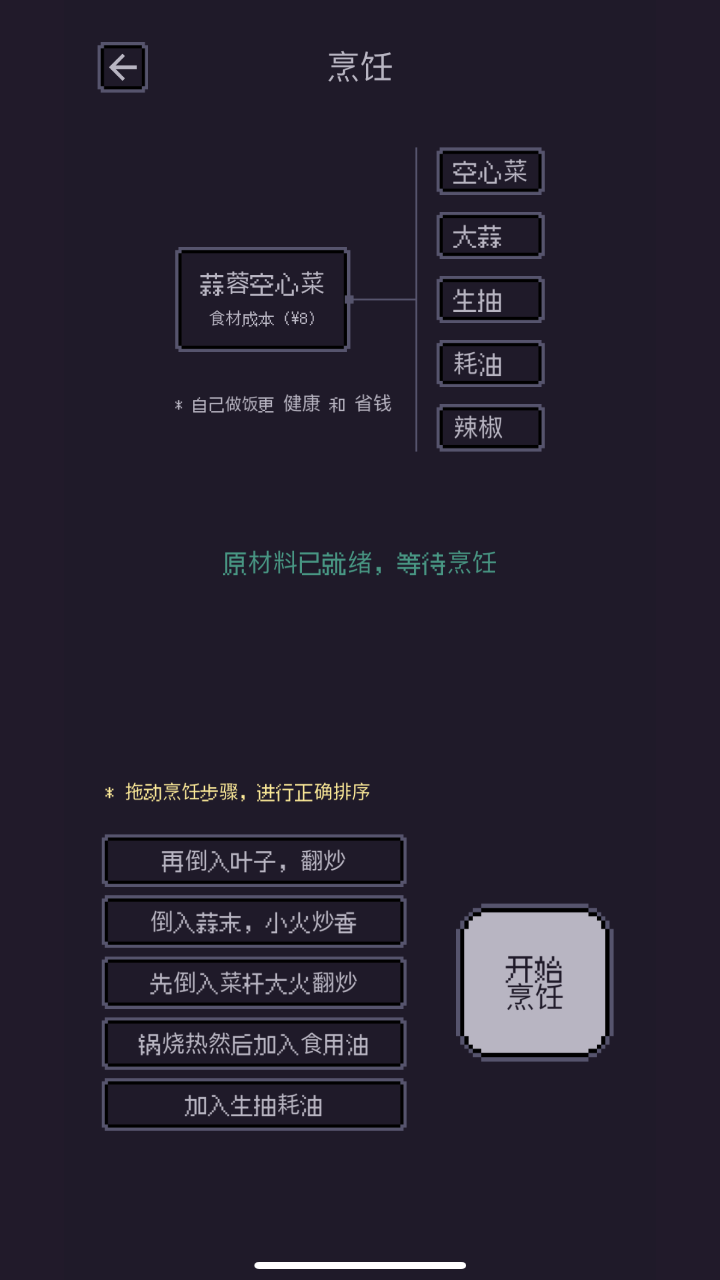Click the ingredient connector line area
Image resolution: width=720 pixels, height=1280 pixels.
[390, 299]
